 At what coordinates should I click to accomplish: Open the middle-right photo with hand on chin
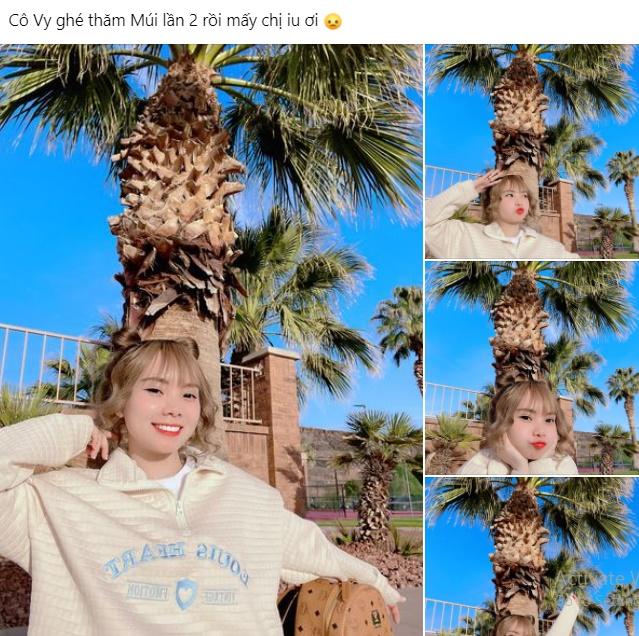pyautogui.click(x=532, y=368)
